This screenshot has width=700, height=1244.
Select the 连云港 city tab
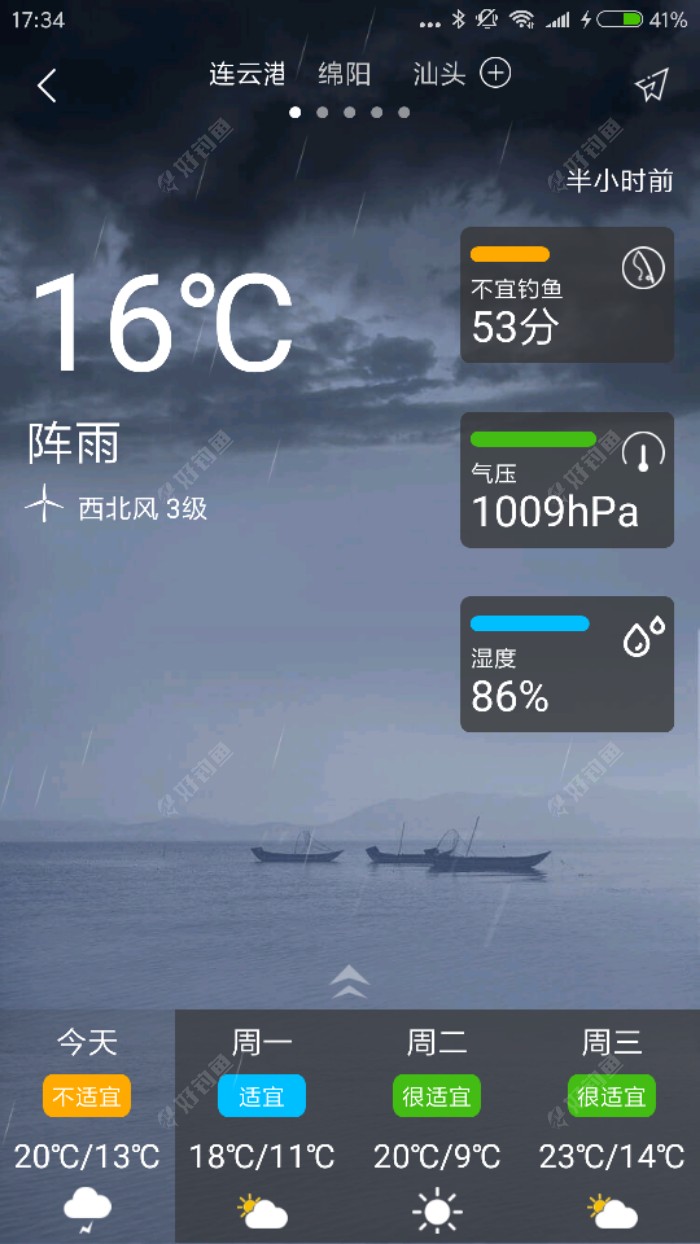pyautogui.click(x=247, y=74)
